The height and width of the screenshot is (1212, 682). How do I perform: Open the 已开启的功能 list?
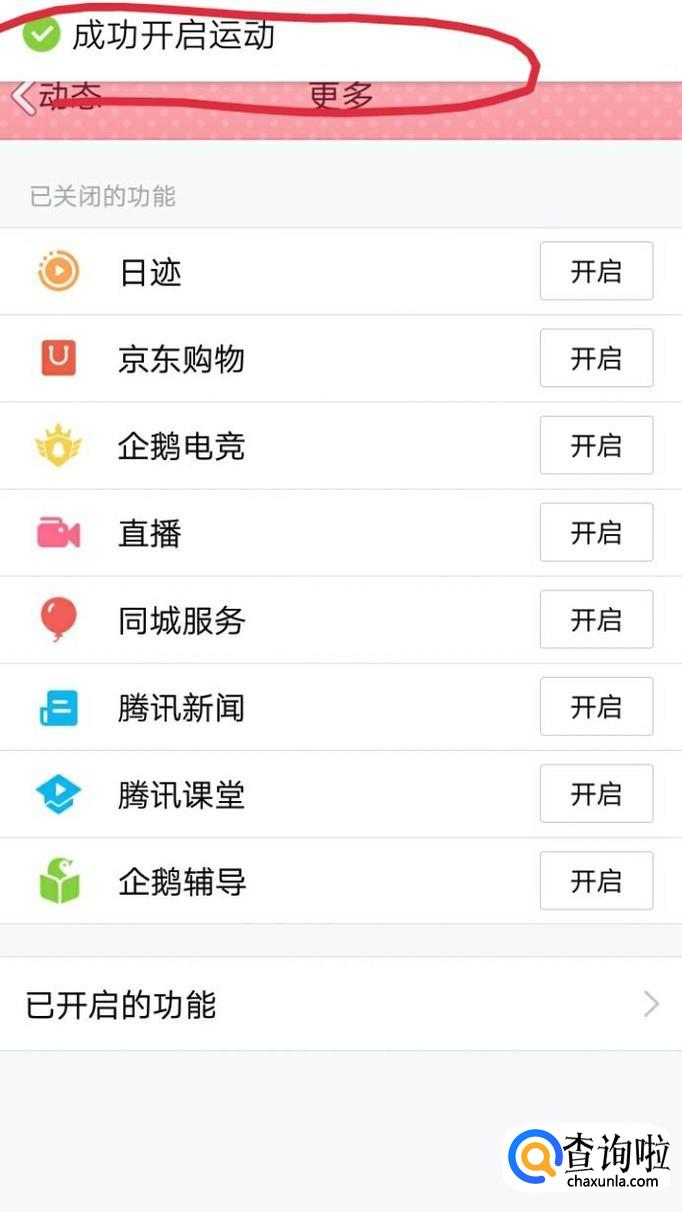pyautogui.click(x=340, y=1004)
